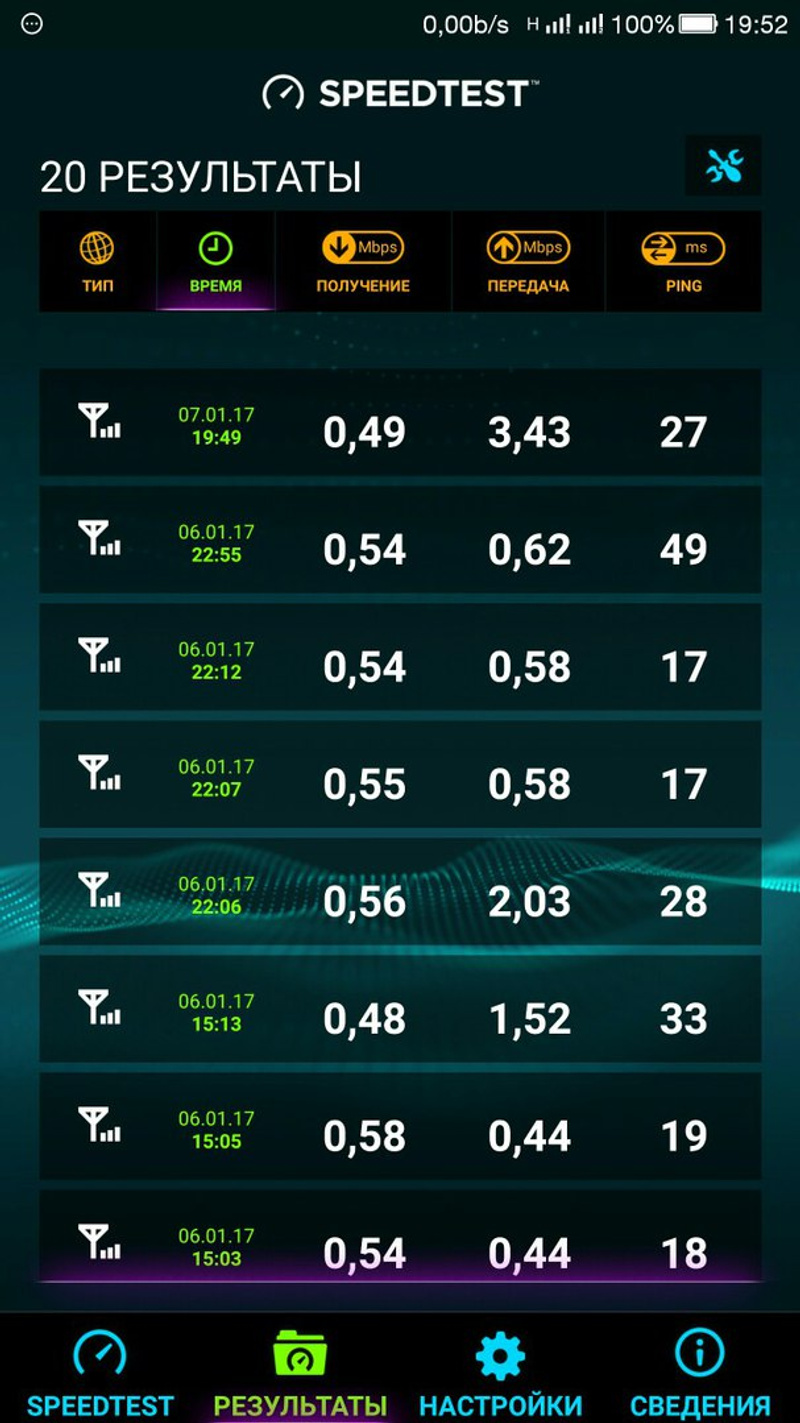Open the result from 06.01.17 22:55
This screenshot has height=1423, width=800.
coord(400,540)
